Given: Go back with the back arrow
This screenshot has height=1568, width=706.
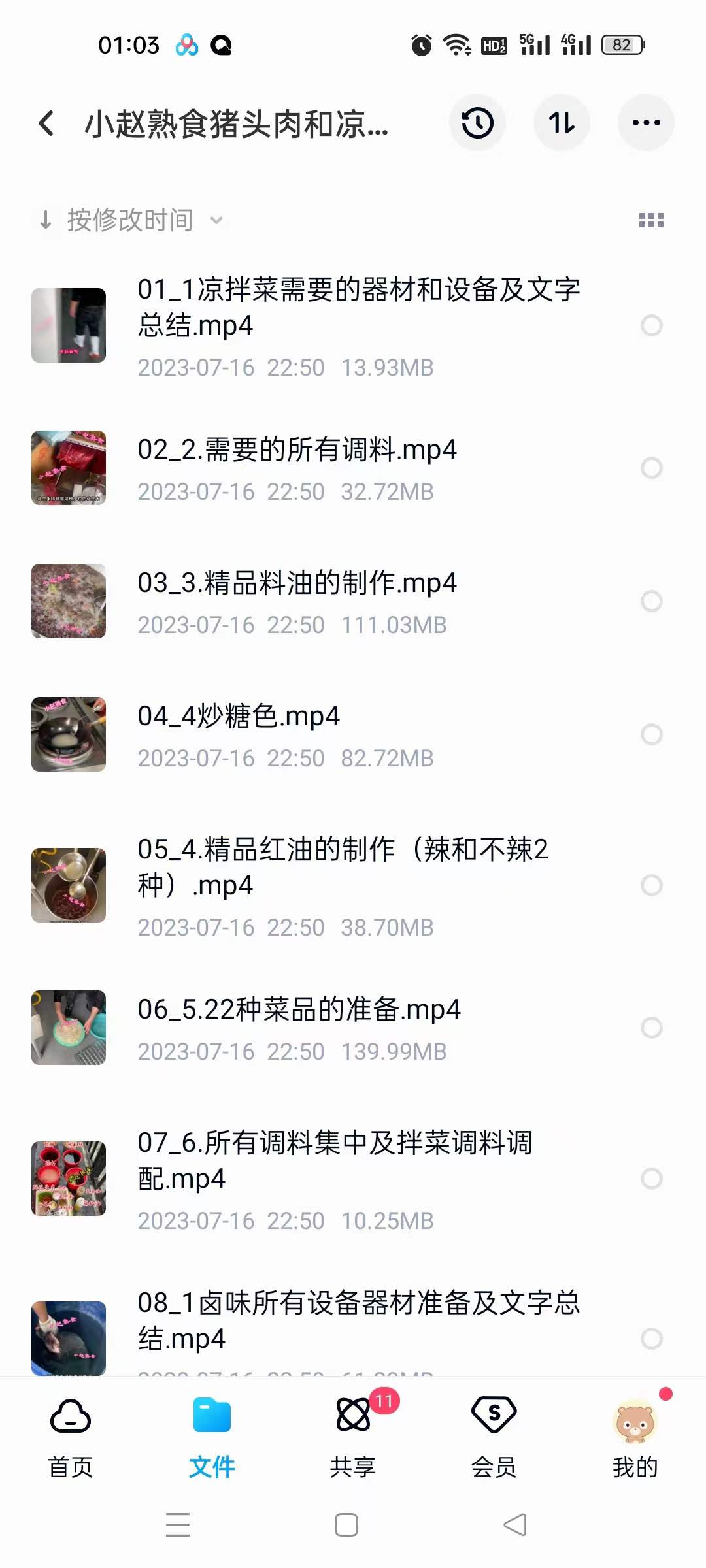Looking at the screenshot, I should [x=46, y=123].
